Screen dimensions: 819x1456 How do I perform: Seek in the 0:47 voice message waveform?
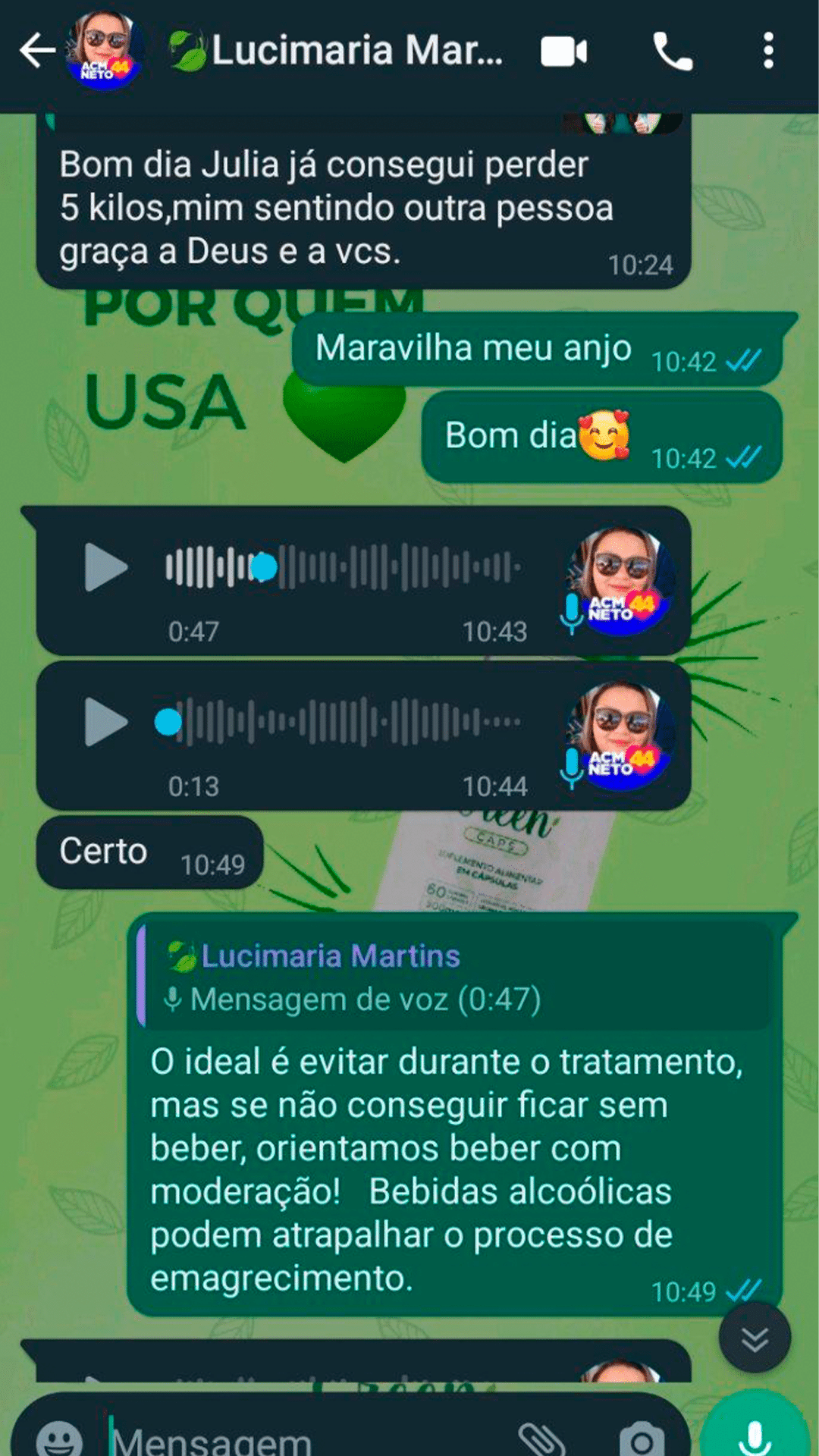coord(394,566)
